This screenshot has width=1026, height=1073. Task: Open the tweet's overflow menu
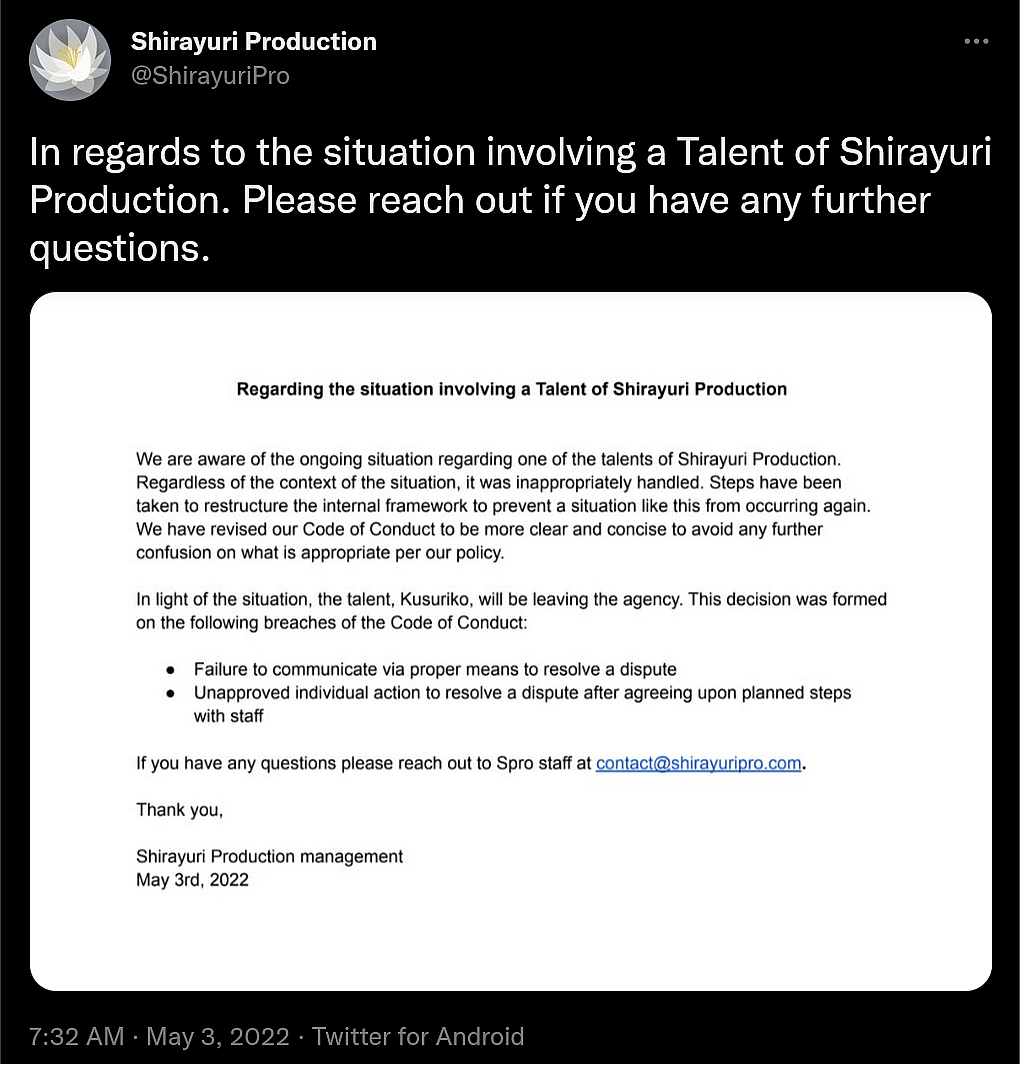(x=976, y=42)
